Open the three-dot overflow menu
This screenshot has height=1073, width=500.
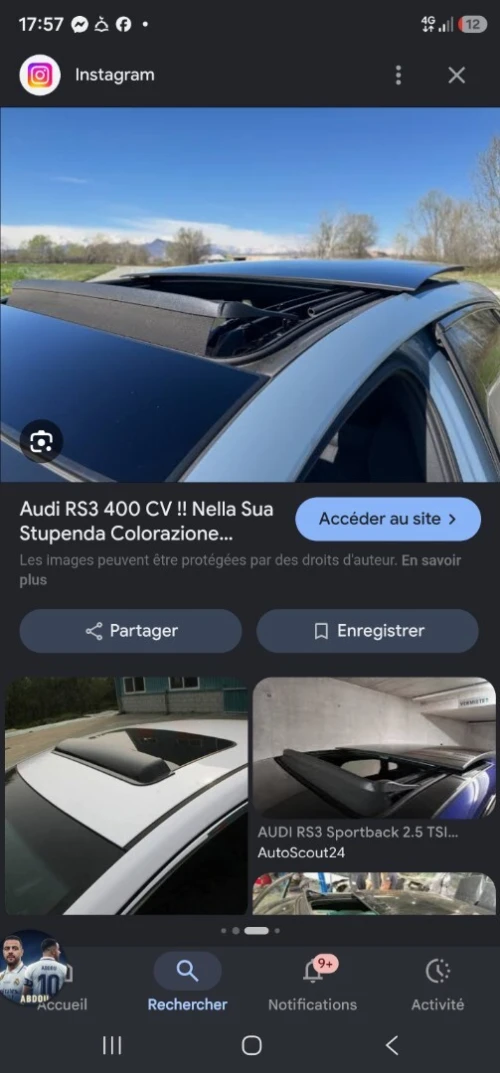(398, 75)
